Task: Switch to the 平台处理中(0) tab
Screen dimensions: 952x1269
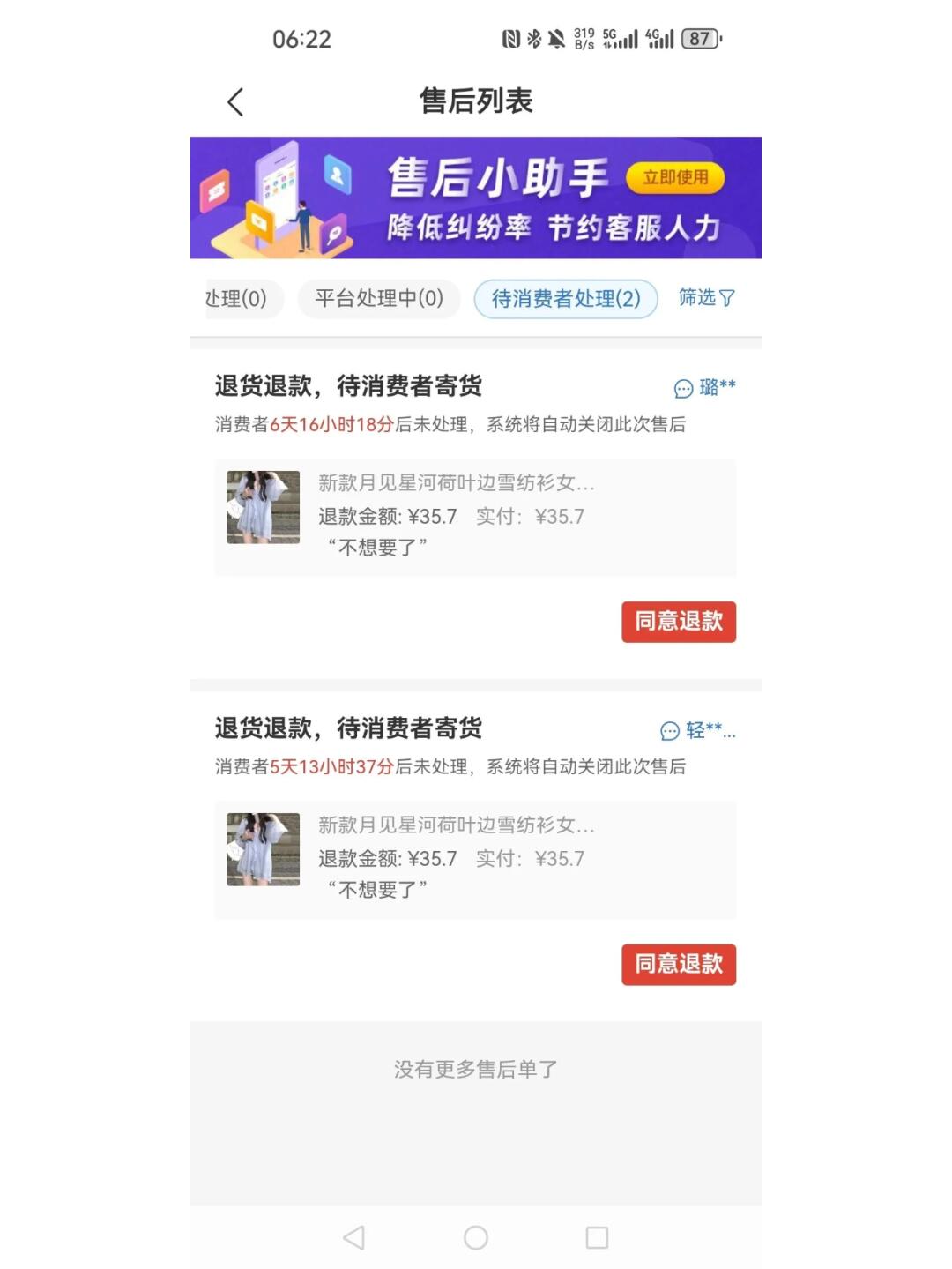Action: click(x=379, y=299)
